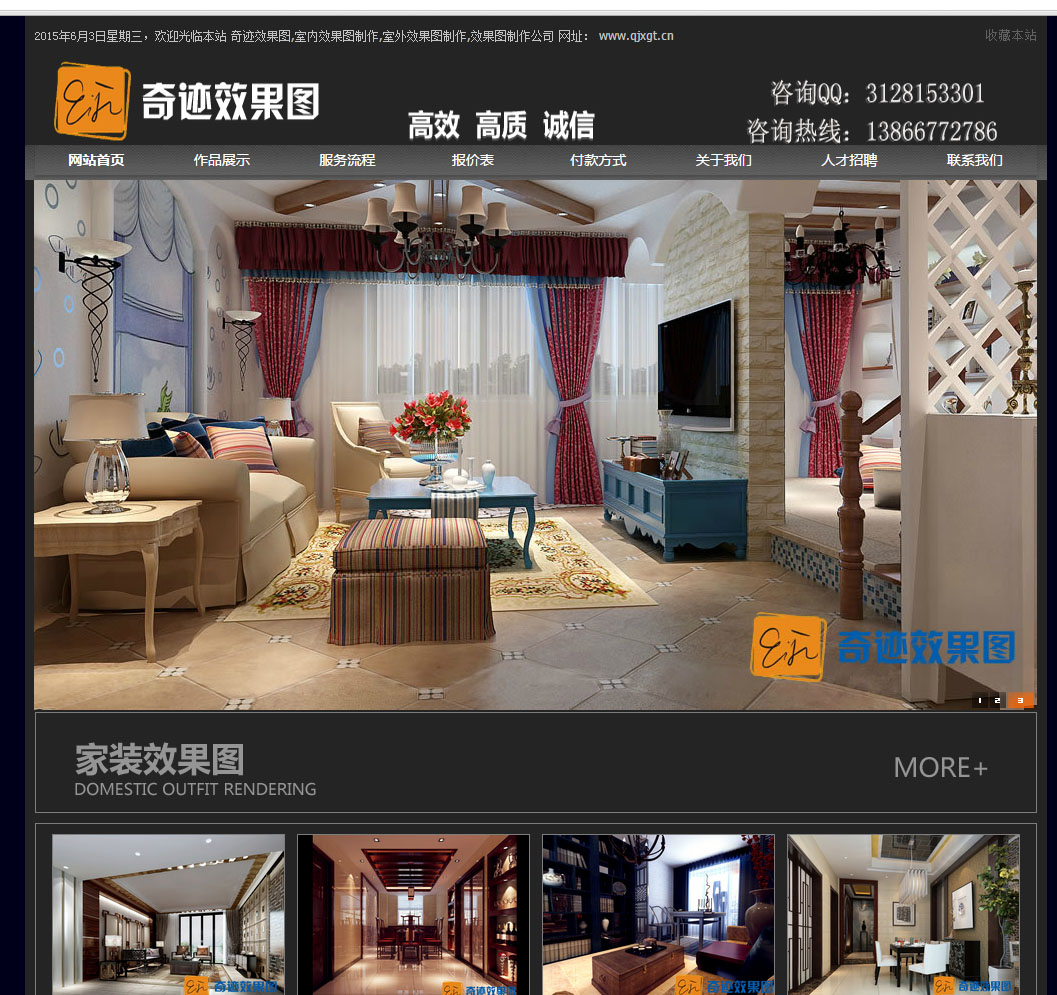Image resolution: width=1057 pixels, height=995 pixels.
Task: Open first thumbnail of modern living room
Action: (x=168, y=914)
